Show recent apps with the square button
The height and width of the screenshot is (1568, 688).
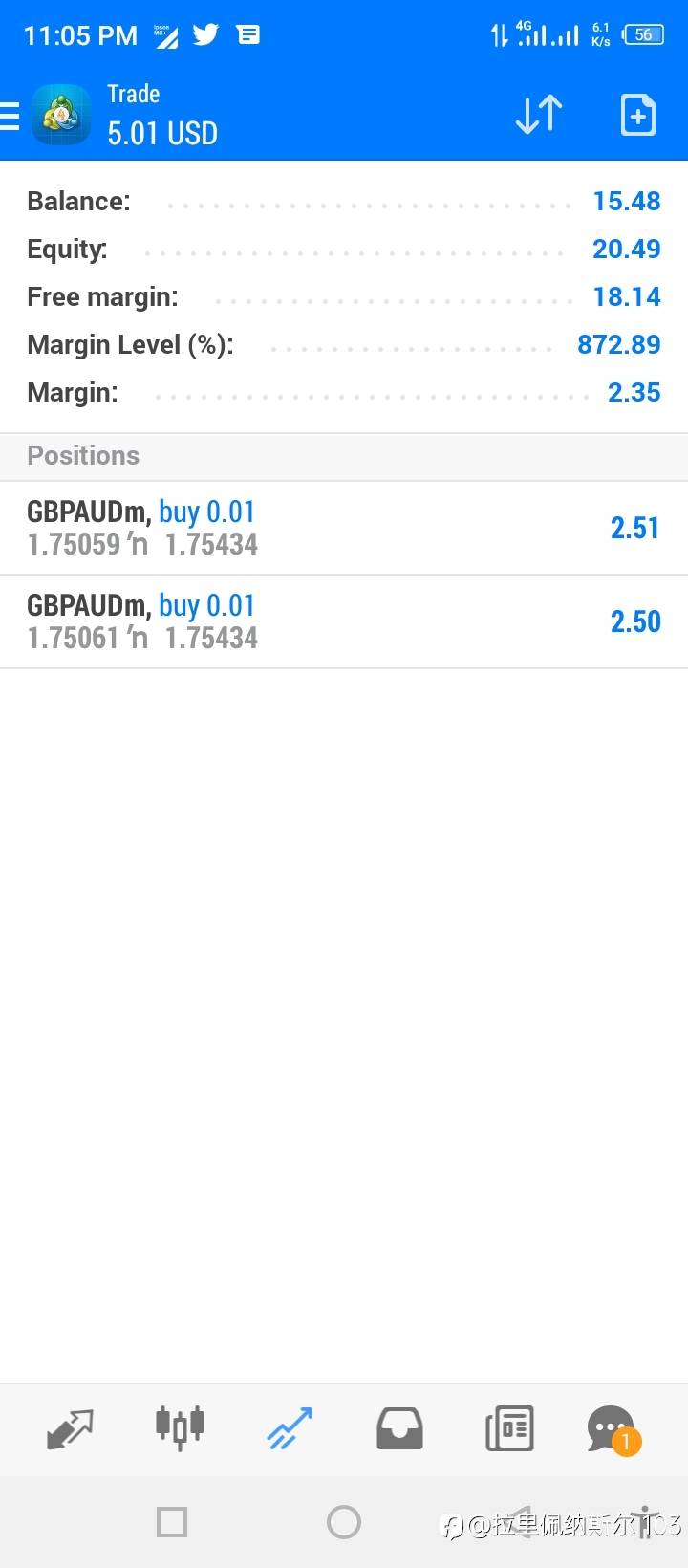tap(172, 1522)
